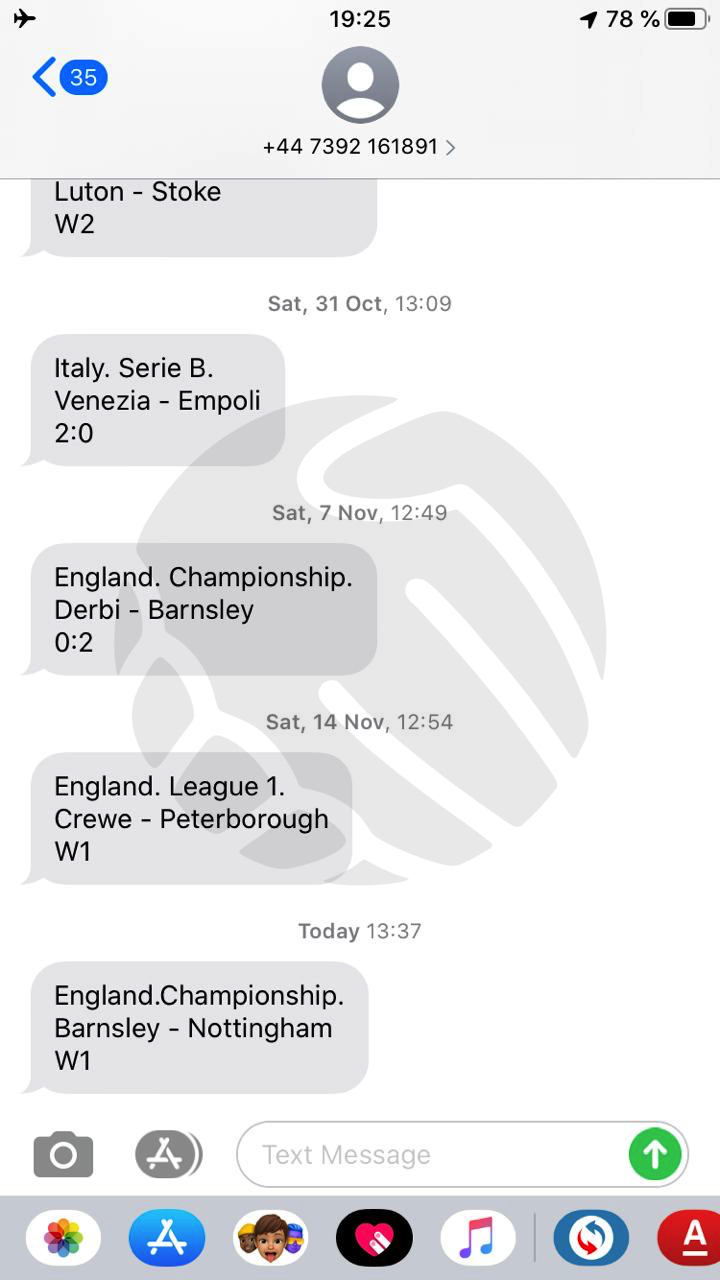Open the App Store for iMessage
This screenshot has width=720, height=1280.
166,1238
